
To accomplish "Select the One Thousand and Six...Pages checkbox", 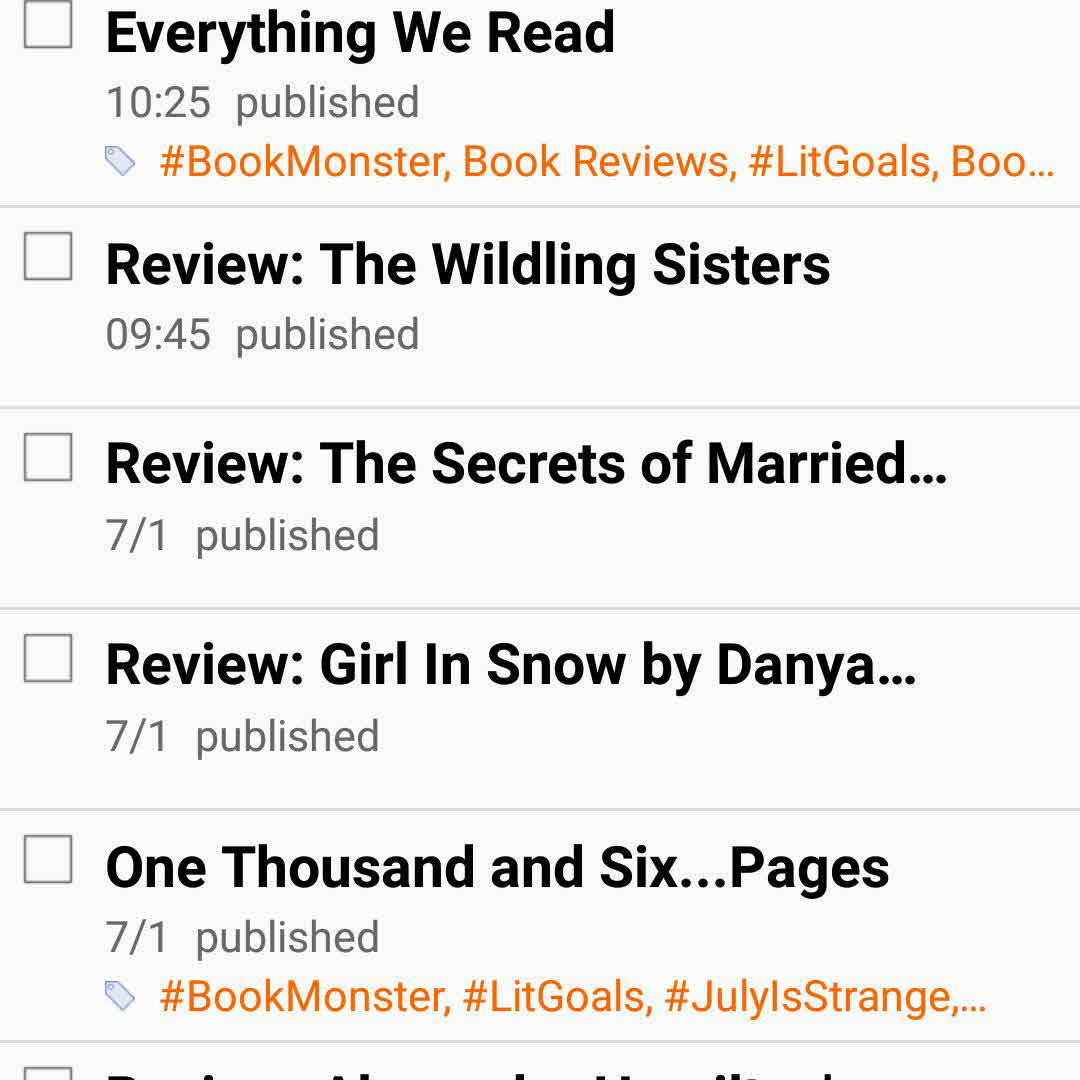I will tap(48, 859).
